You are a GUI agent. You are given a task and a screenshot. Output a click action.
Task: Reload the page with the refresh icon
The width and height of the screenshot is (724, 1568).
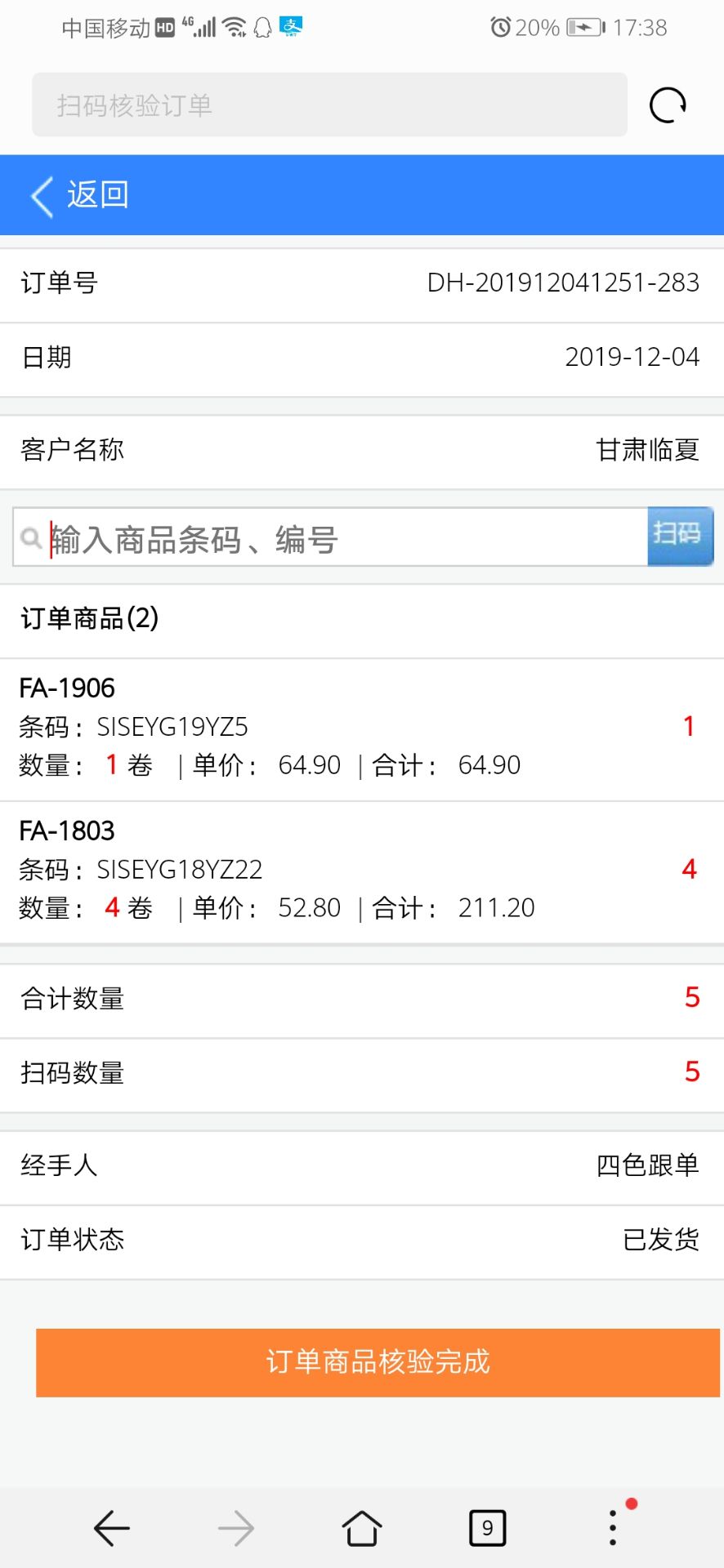point(668,105)
